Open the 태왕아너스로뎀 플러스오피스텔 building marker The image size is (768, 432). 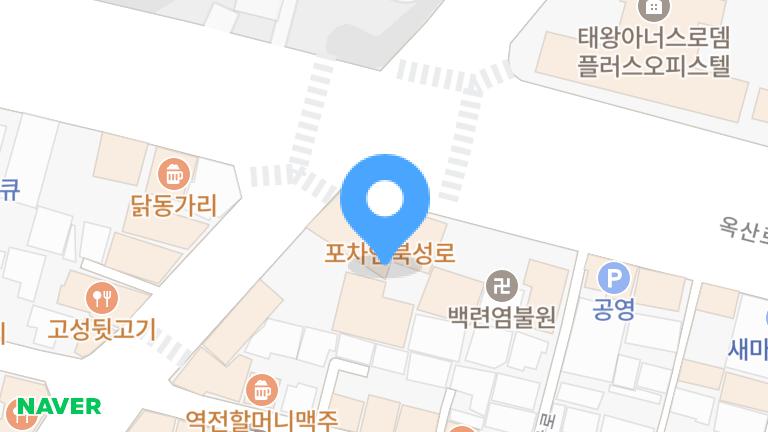(x=654, y=8)
